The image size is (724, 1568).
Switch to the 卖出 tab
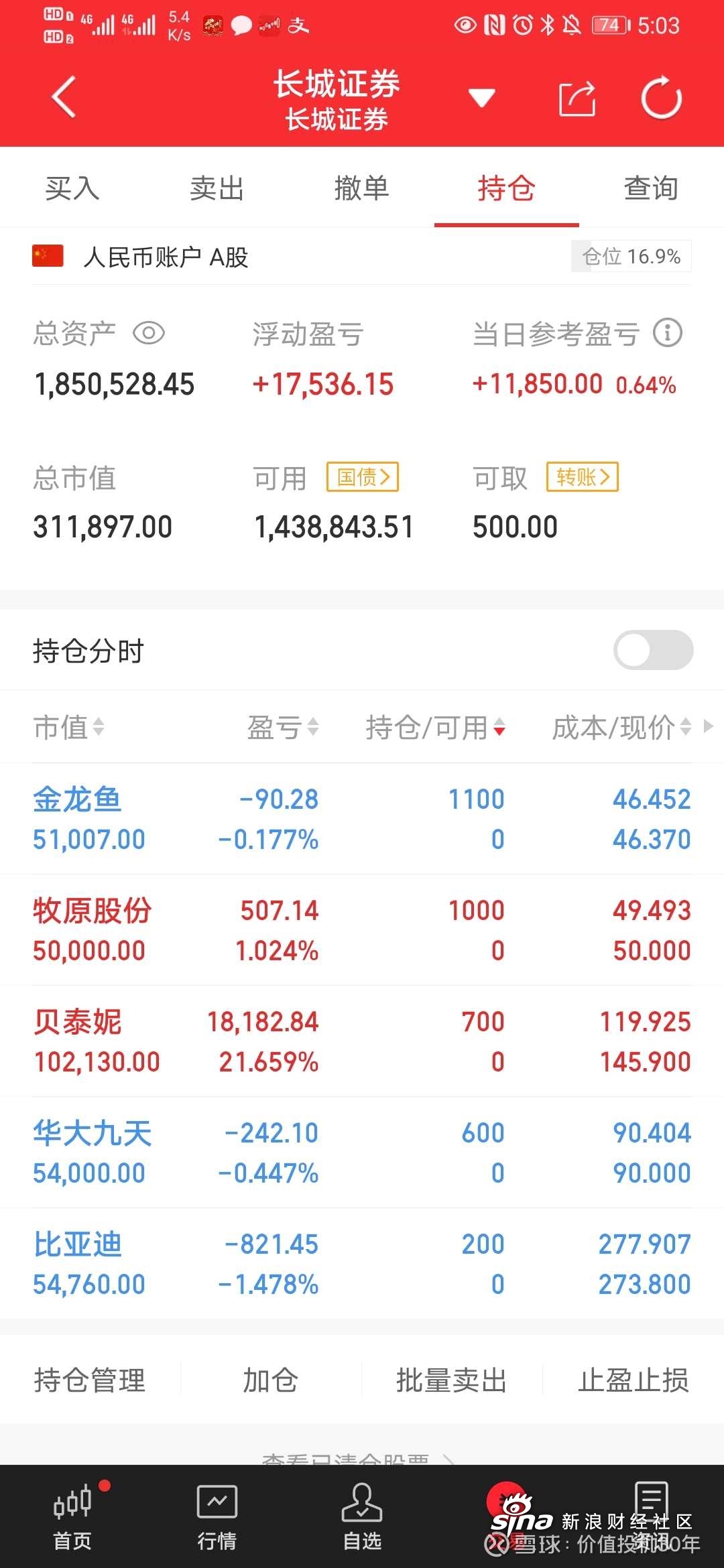coord(217,188)
